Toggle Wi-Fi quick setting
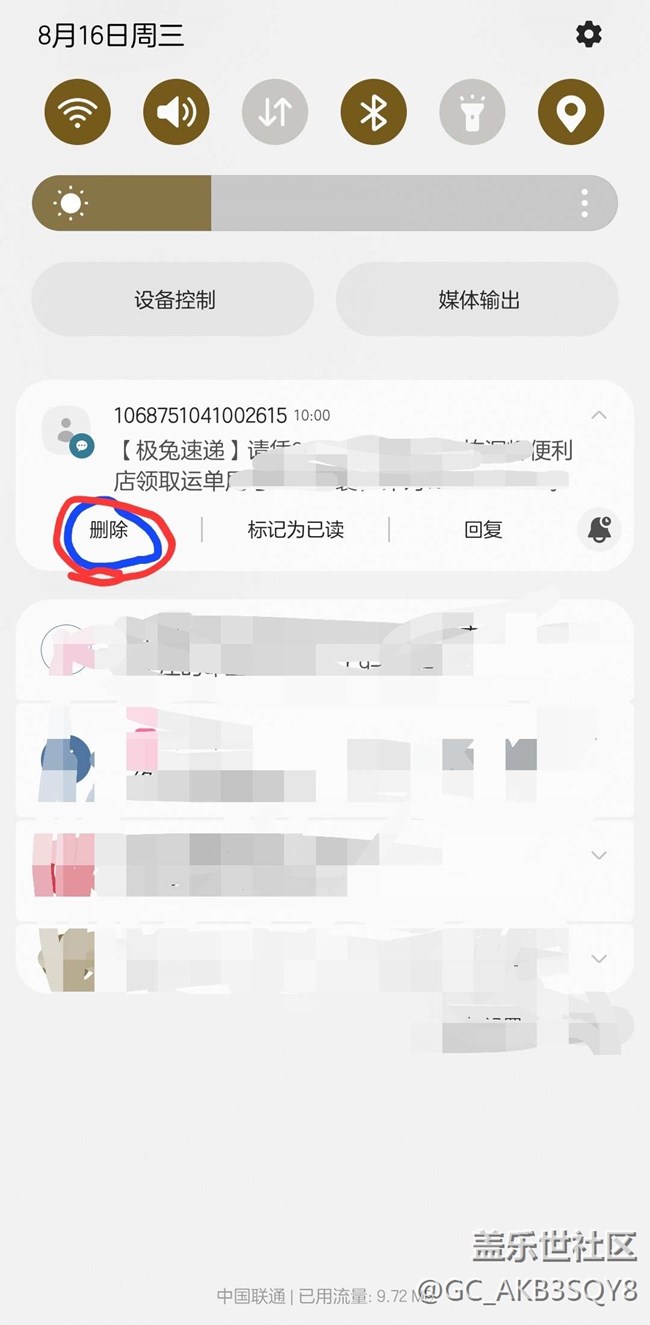Screen dimensions: 650x1325 [x=77, y=112]
